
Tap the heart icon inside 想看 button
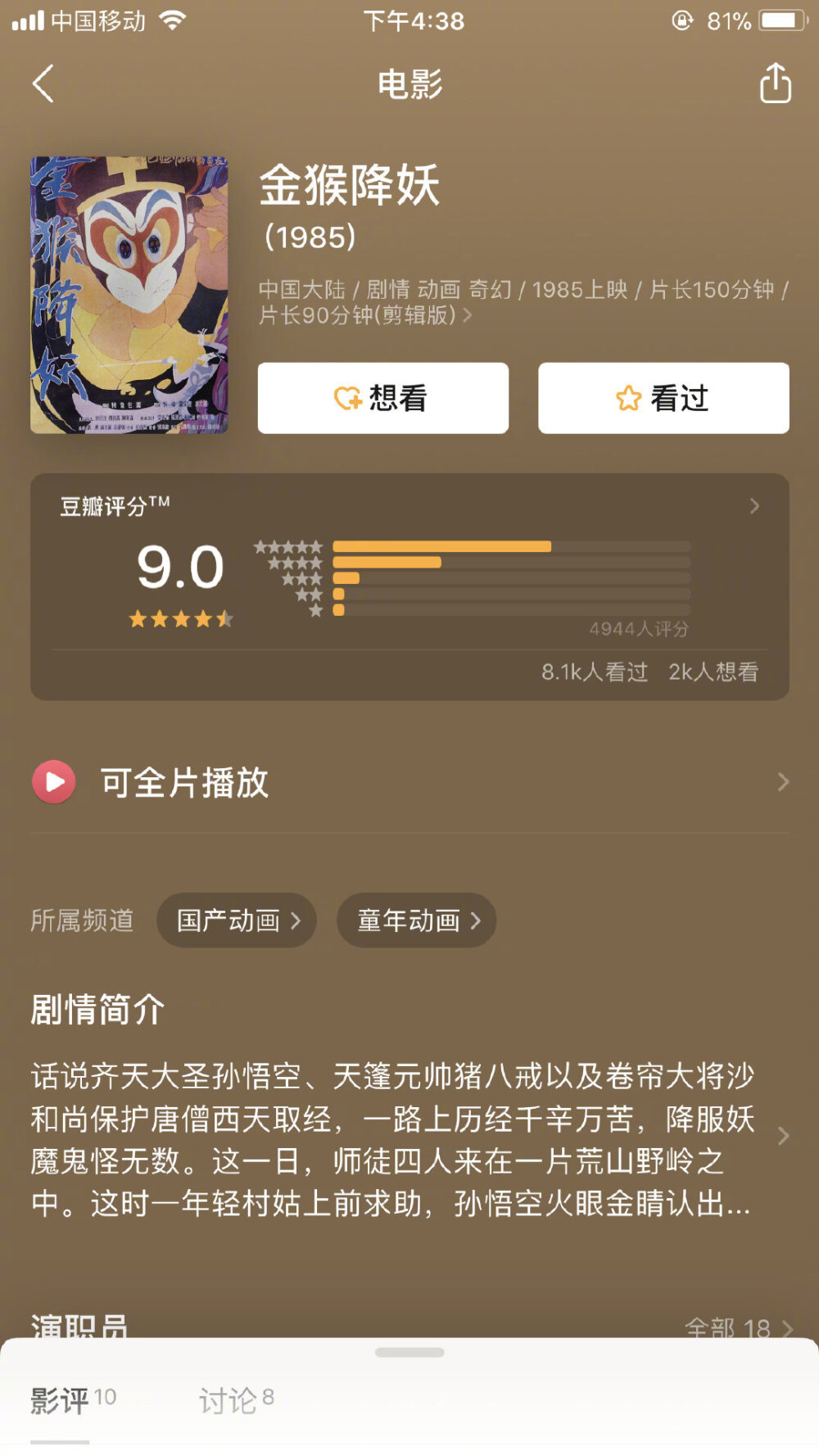coord(346,399)
